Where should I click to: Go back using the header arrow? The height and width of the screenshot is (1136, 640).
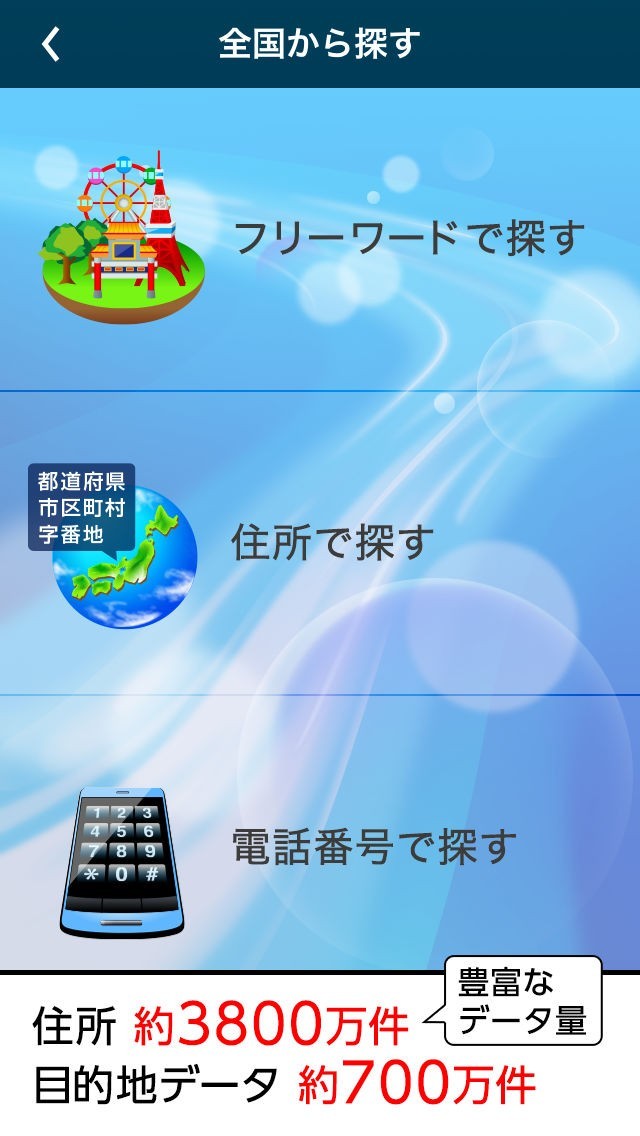click(51, 44)
